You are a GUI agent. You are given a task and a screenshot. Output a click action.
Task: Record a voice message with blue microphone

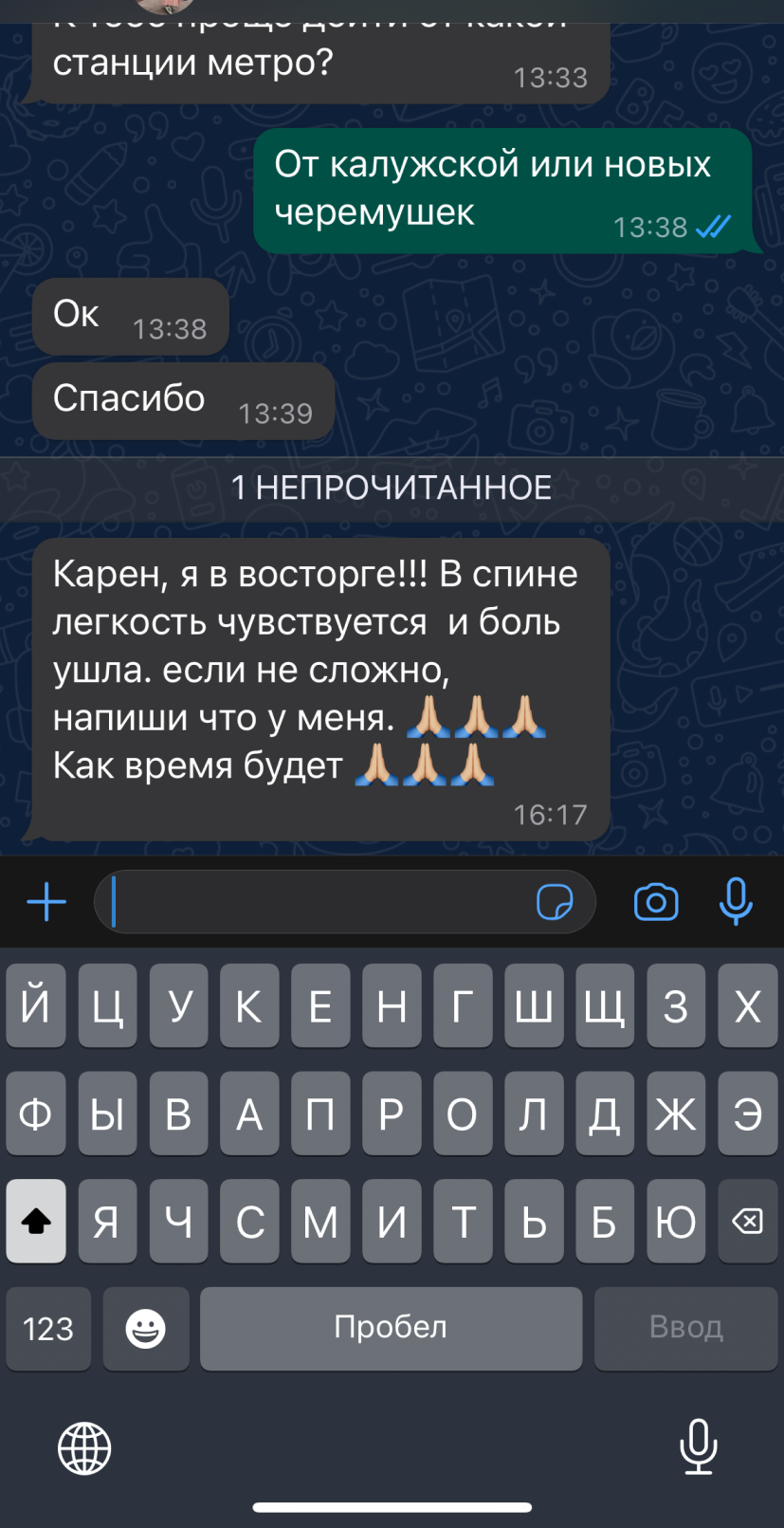coord(736,901)
